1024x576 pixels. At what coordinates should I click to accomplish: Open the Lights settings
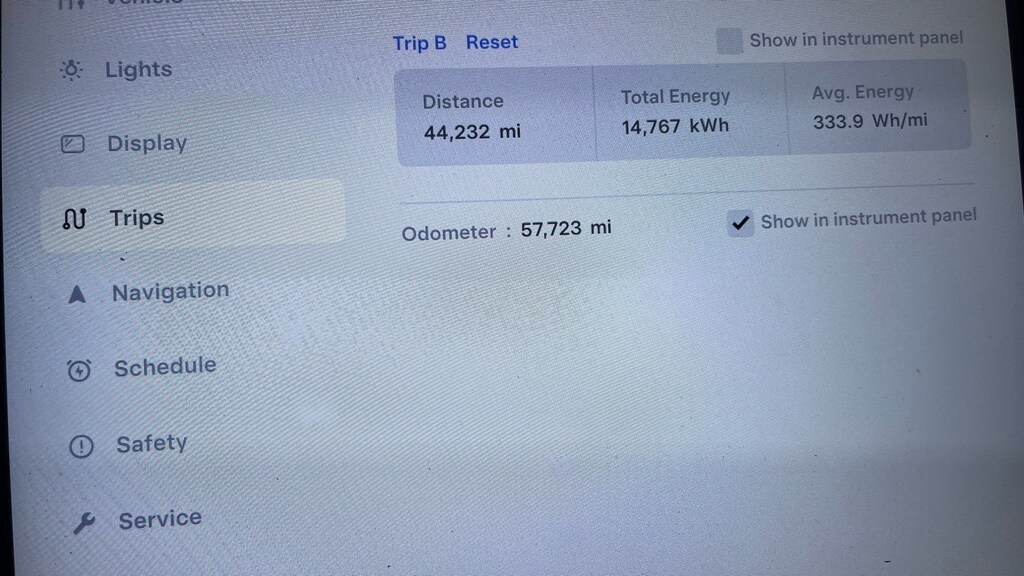pos(136,70)
